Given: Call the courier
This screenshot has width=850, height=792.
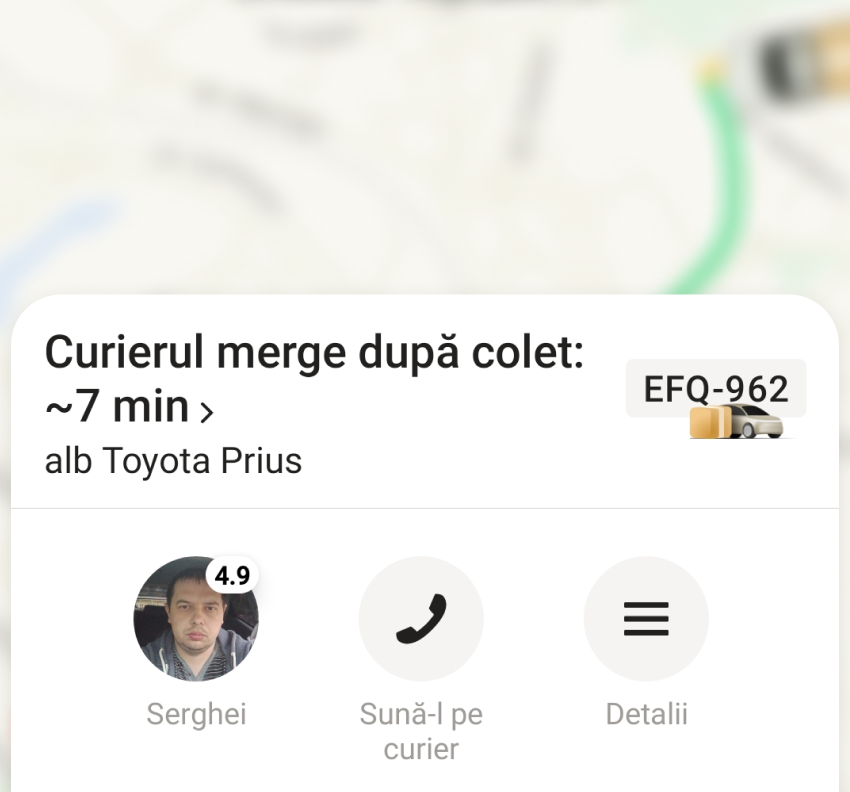Looking at the screenshot, I should click(421, 619).
